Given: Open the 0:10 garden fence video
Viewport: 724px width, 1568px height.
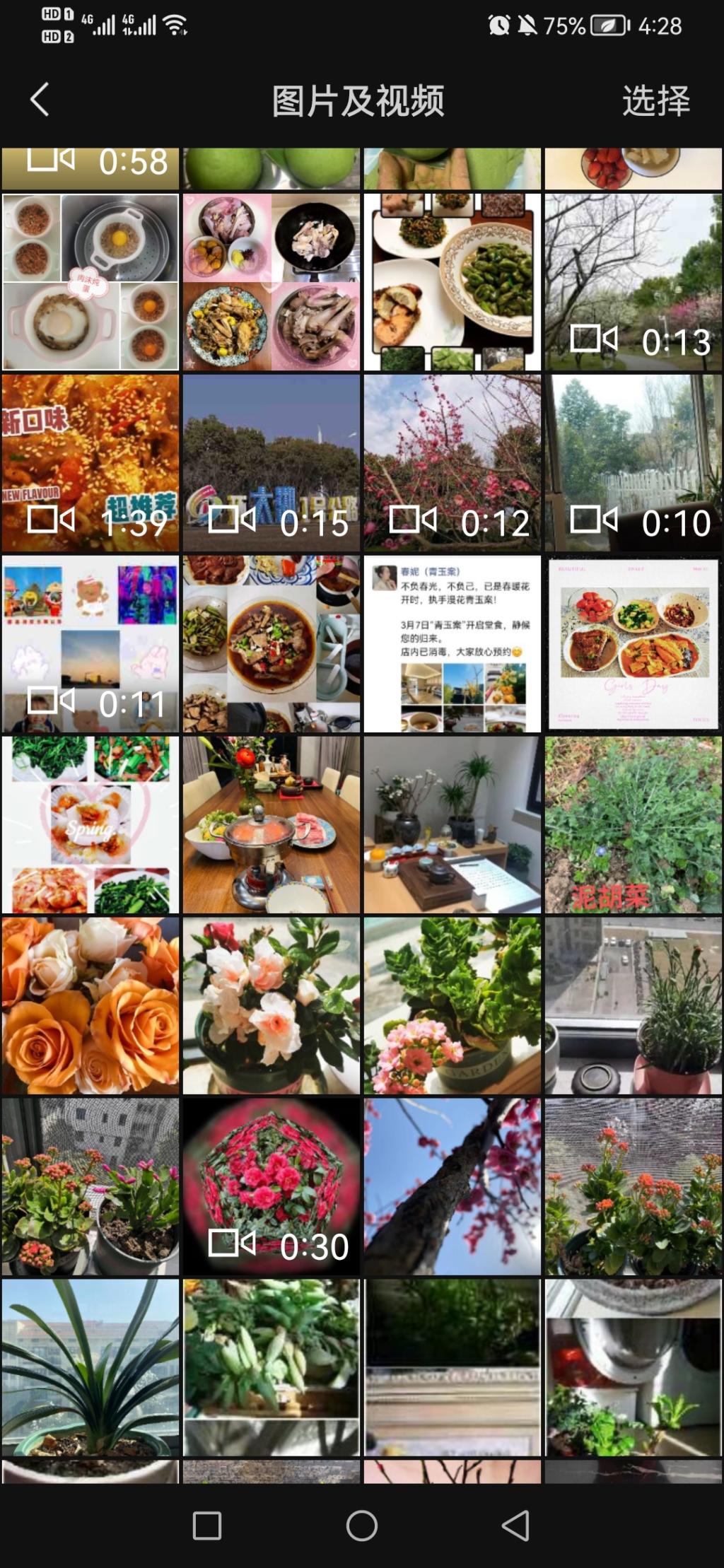Looking at the screenshot, I should [633, 463].
